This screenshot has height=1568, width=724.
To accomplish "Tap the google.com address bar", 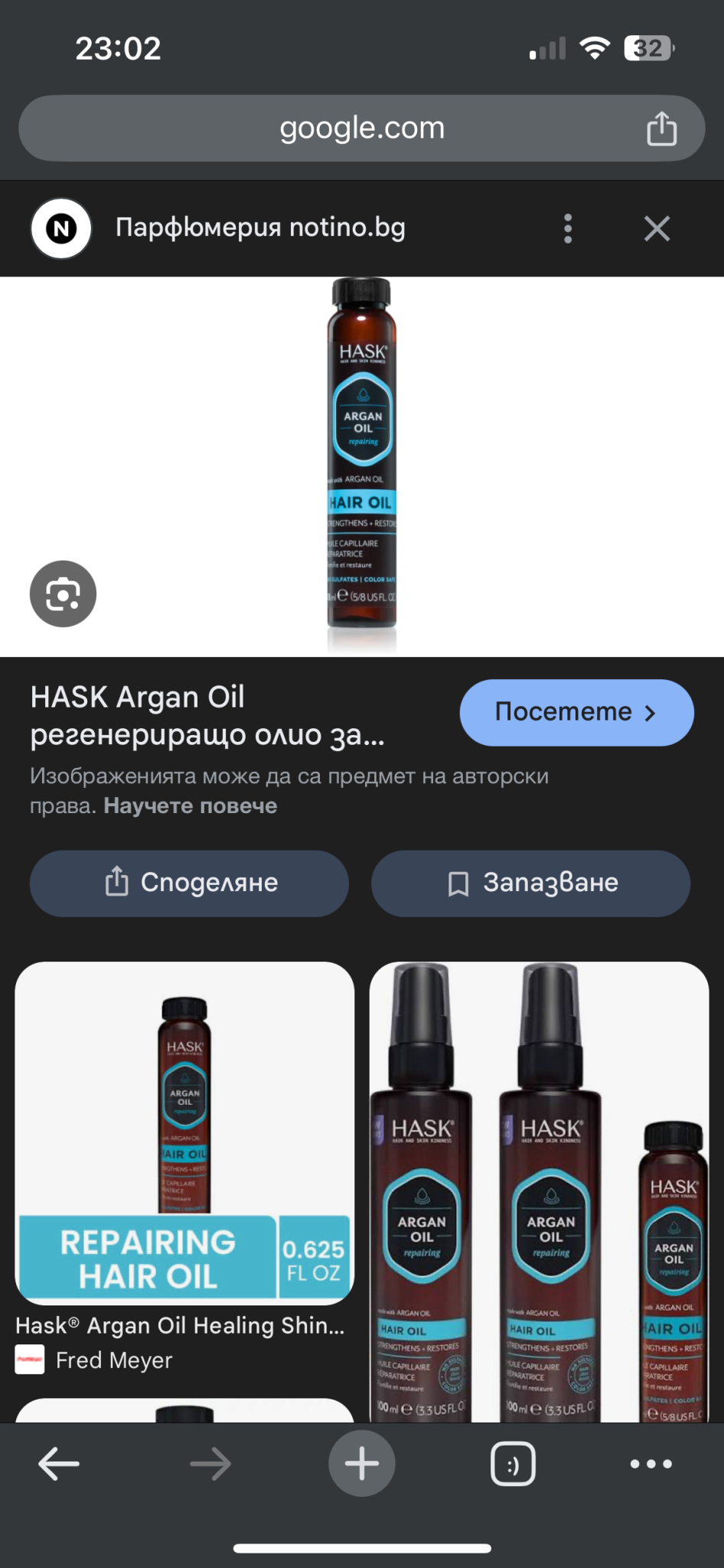I will [x=361, y=128].
